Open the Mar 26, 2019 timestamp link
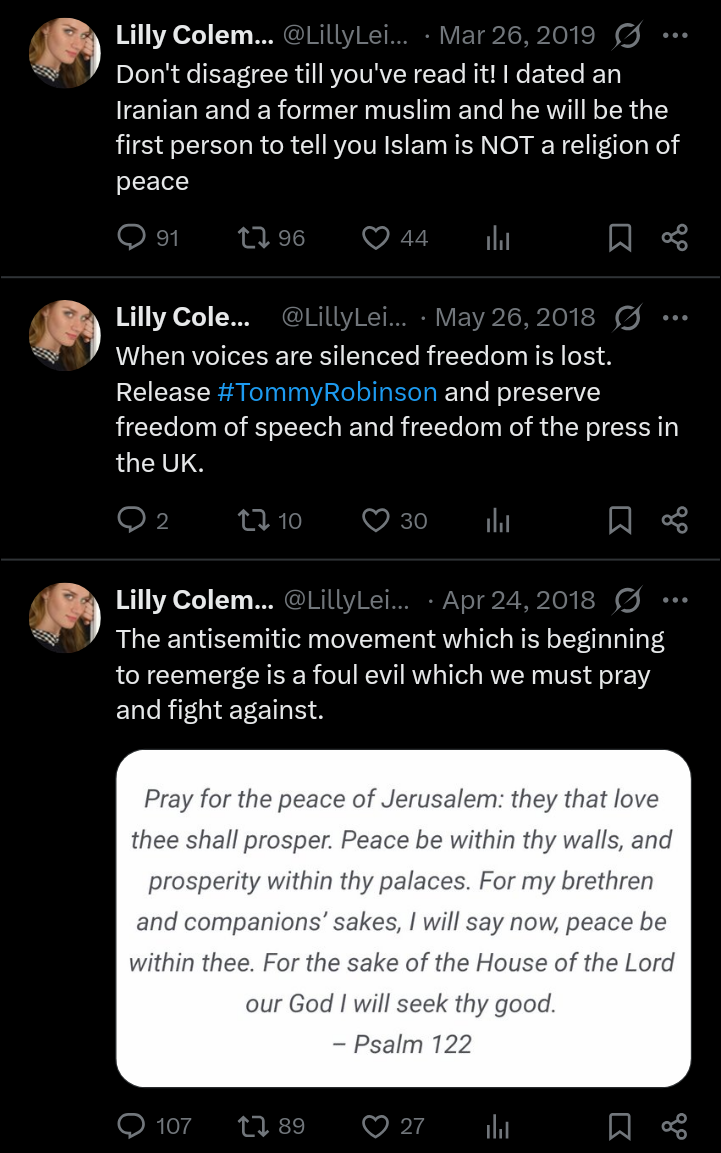This screenshot has height=1153, width=721. point(517,34)
